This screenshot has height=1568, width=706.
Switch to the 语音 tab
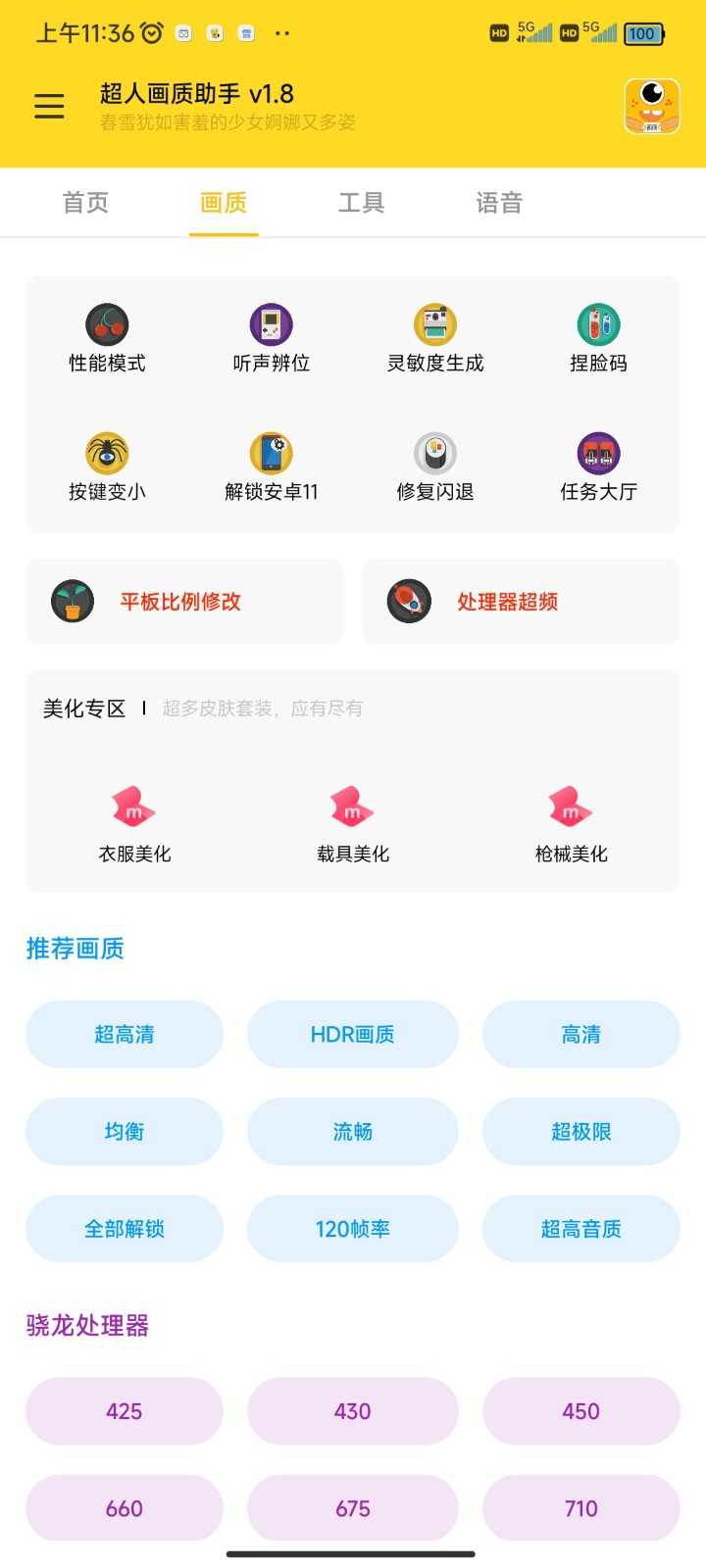tap(499, 203)
